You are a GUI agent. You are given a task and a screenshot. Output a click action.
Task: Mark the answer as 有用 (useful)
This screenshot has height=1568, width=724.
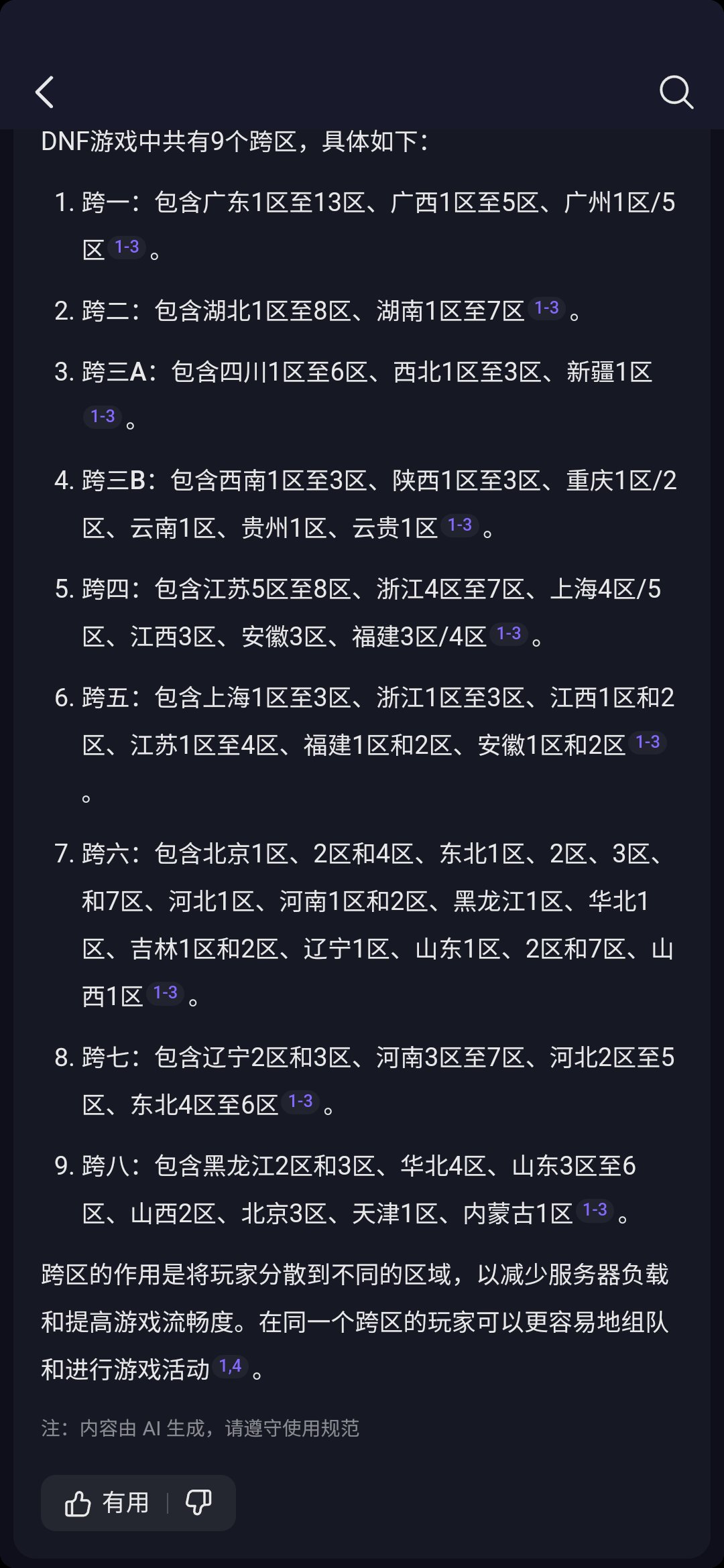(x=107, y=1503)
